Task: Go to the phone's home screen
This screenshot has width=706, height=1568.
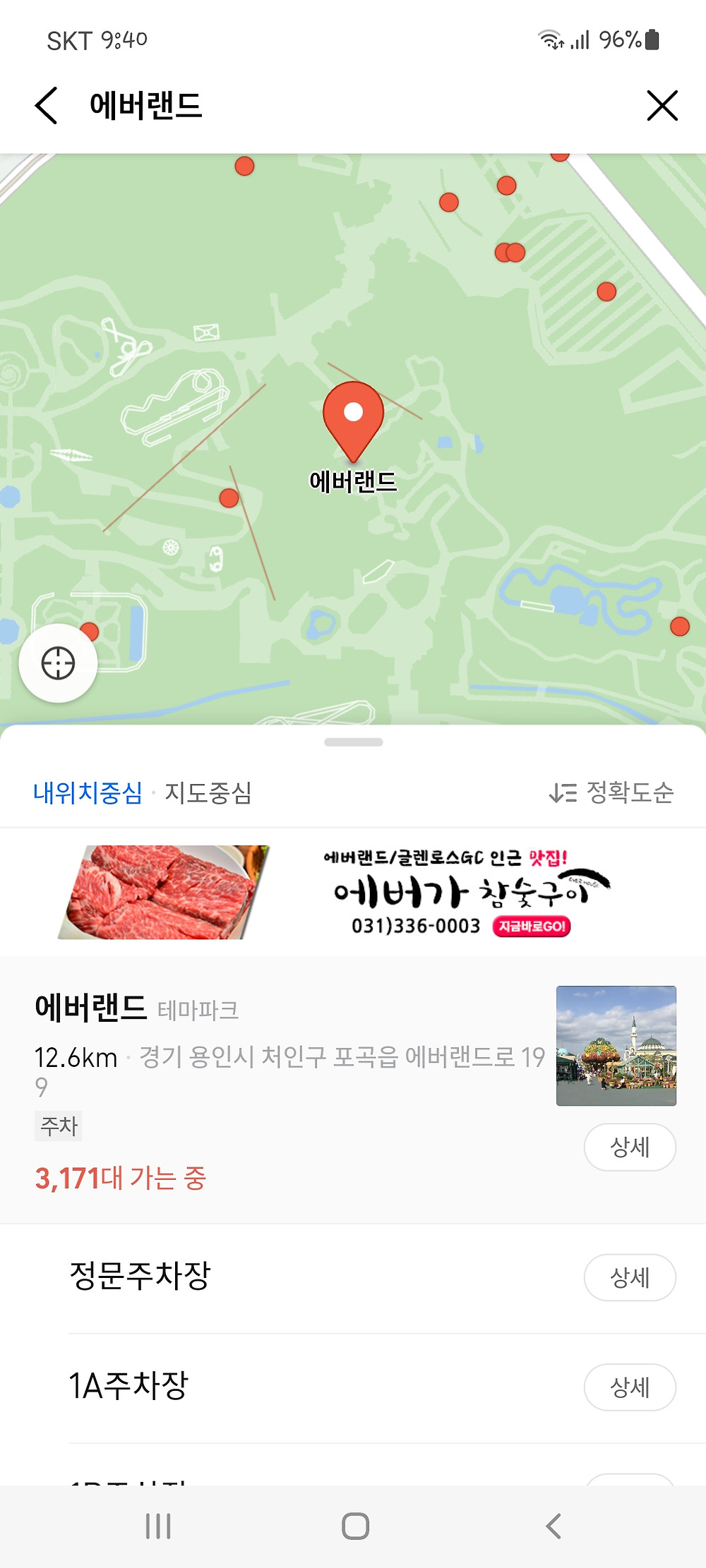Action: [x=355, y=1526]
